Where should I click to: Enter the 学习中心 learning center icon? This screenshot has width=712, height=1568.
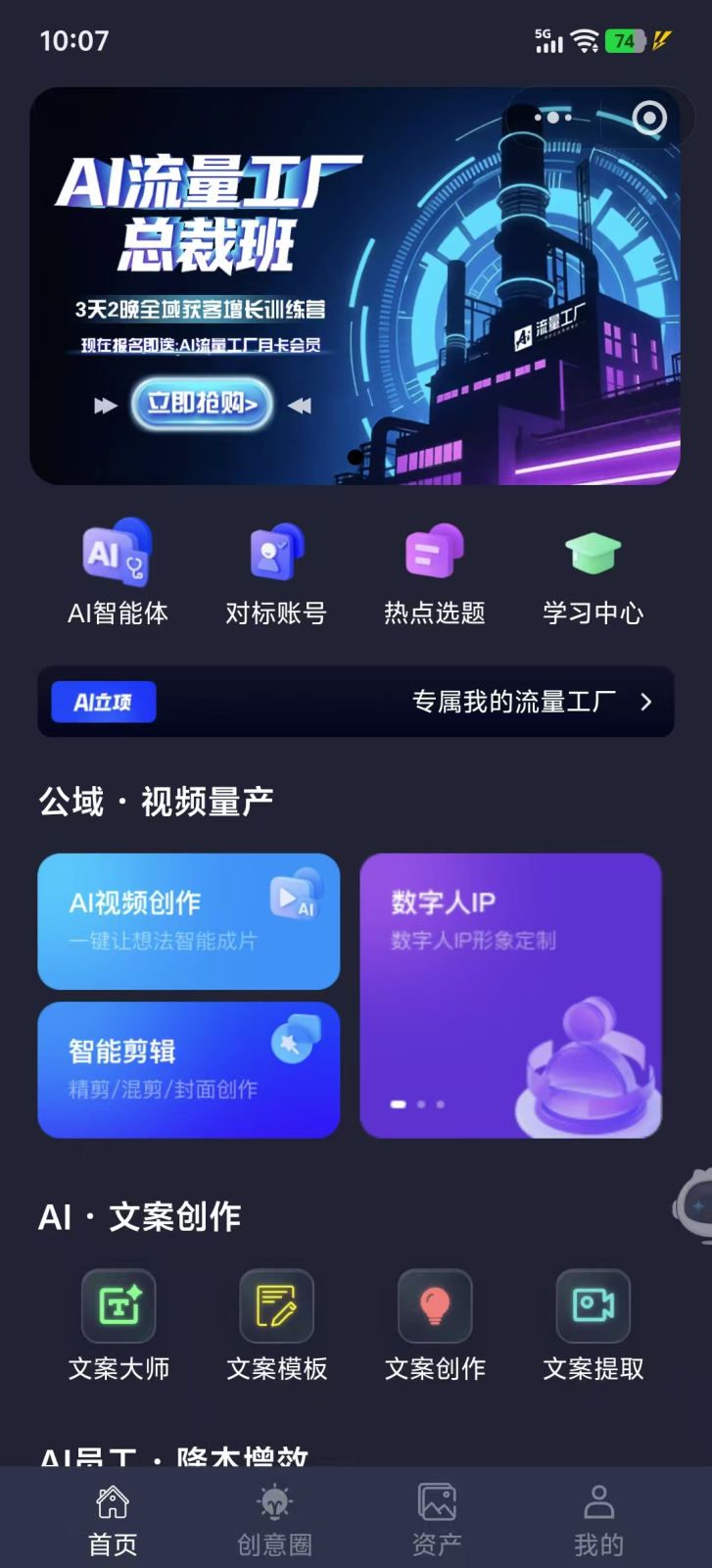pos(592,555)
